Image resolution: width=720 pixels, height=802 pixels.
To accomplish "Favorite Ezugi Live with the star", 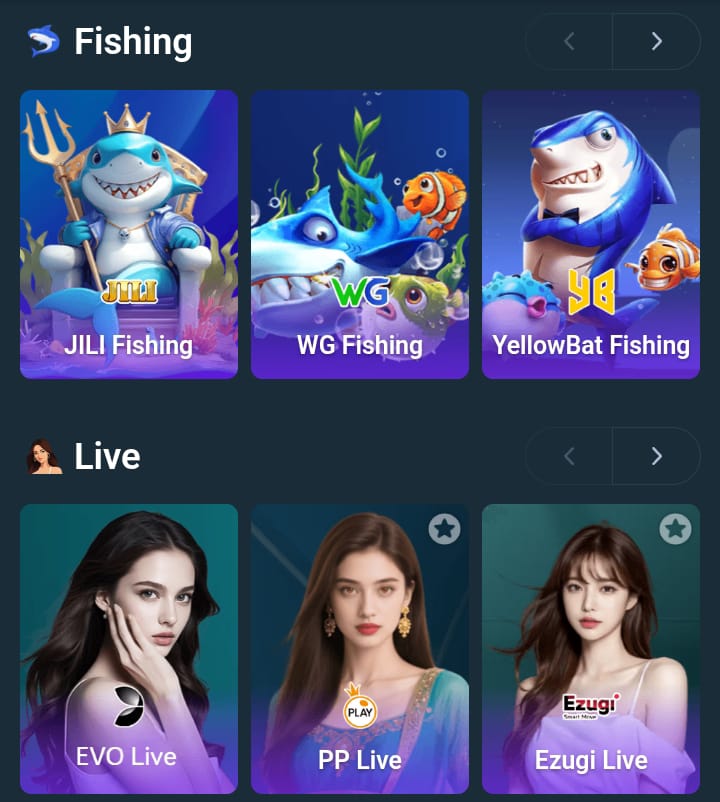I will coord(675,529).
